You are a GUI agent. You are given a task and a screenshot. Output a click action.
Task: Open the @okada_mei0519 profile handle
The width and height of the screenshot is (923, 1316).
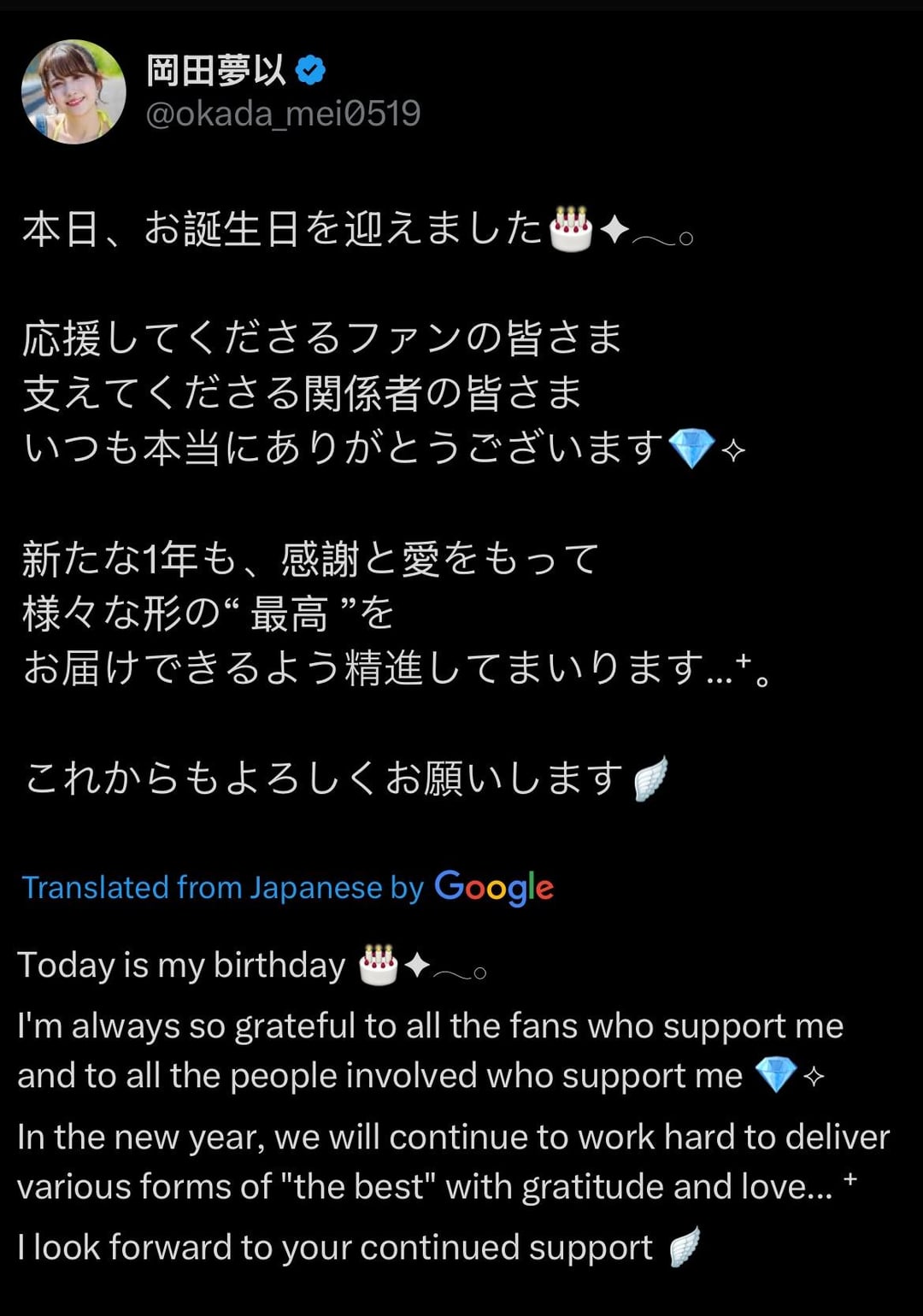[x=283, y=114]
